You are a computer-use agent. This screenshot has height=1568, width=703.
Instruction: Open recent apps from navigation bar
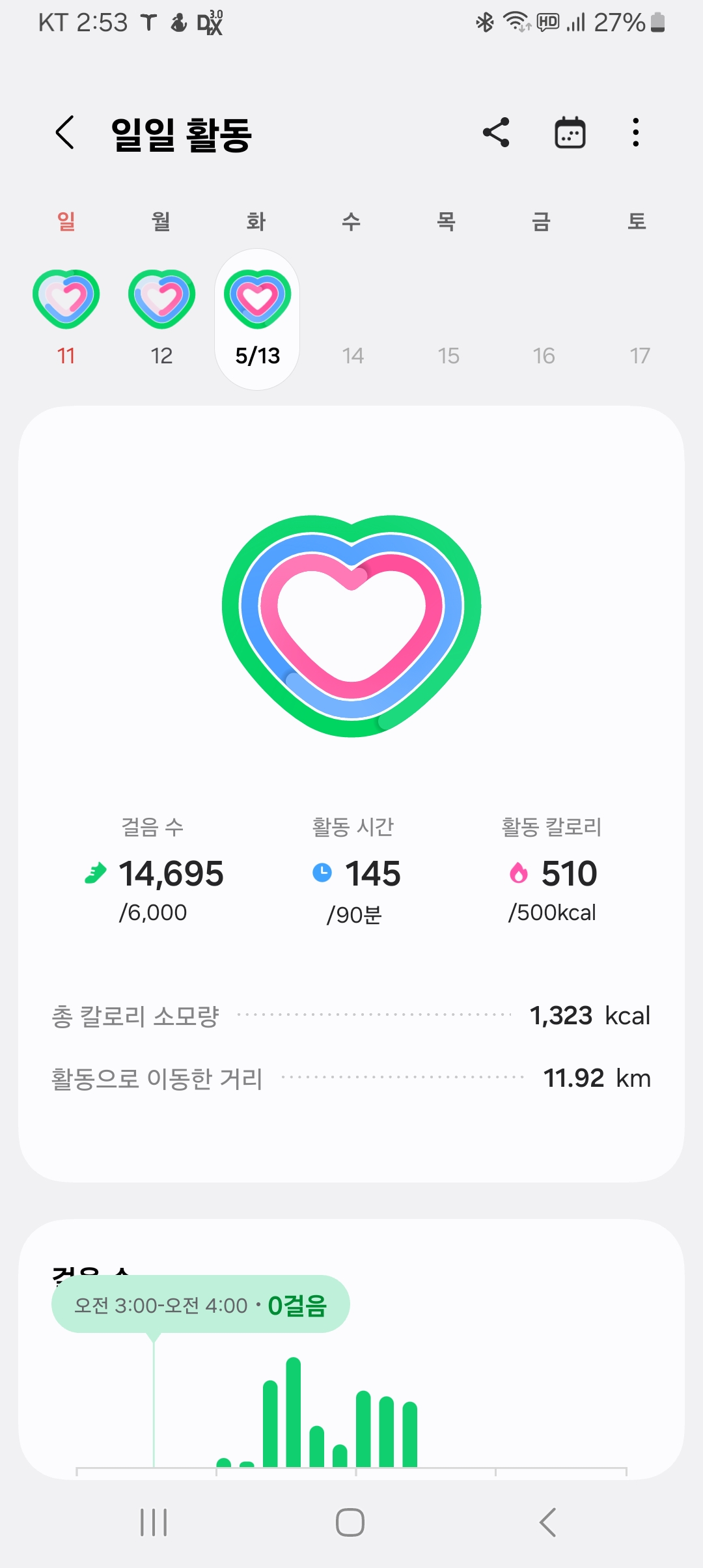(154, 1522)
